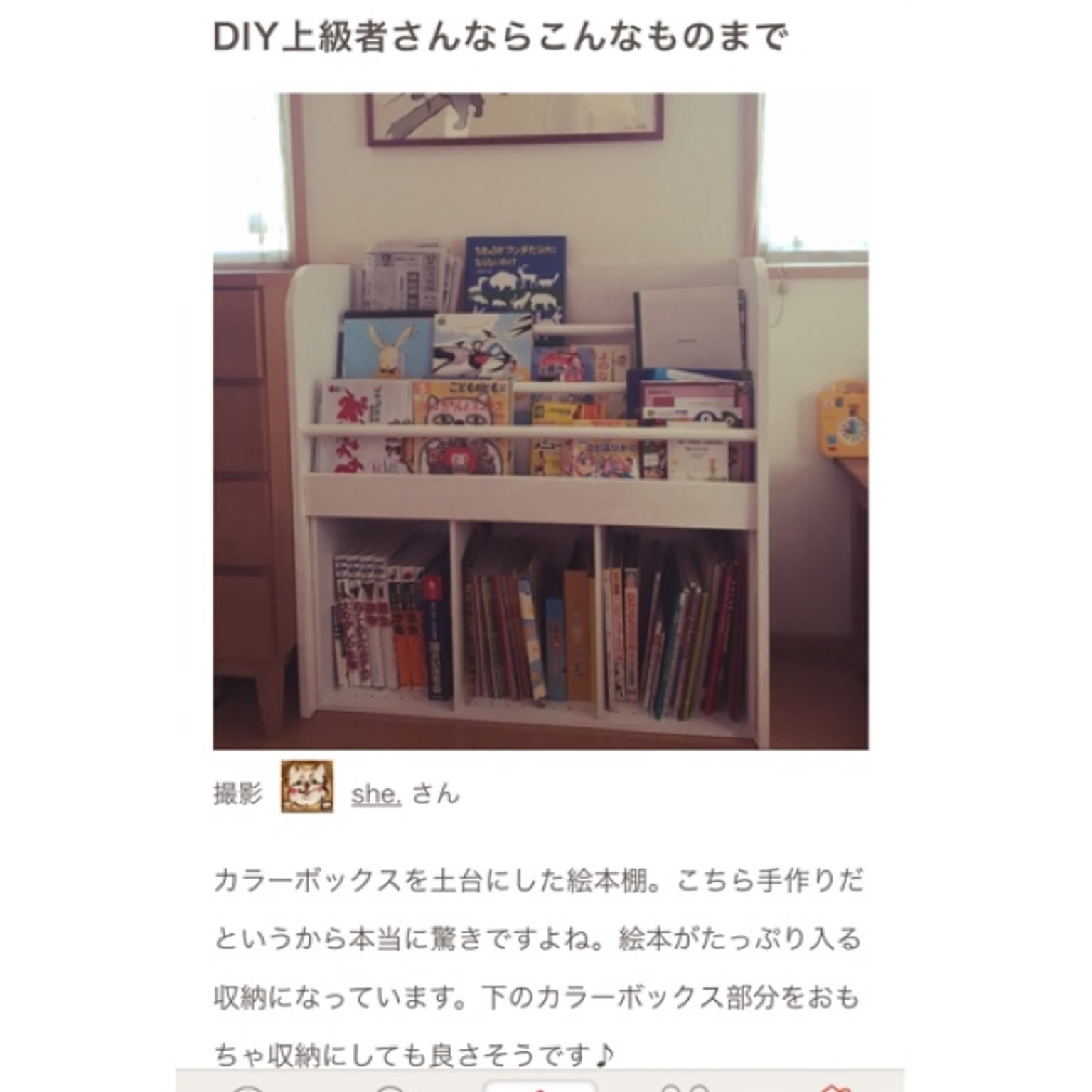Tap she.'s avatar picture
The width and height of the screenshot is (1092, 1092).
[x=306, y=786]
